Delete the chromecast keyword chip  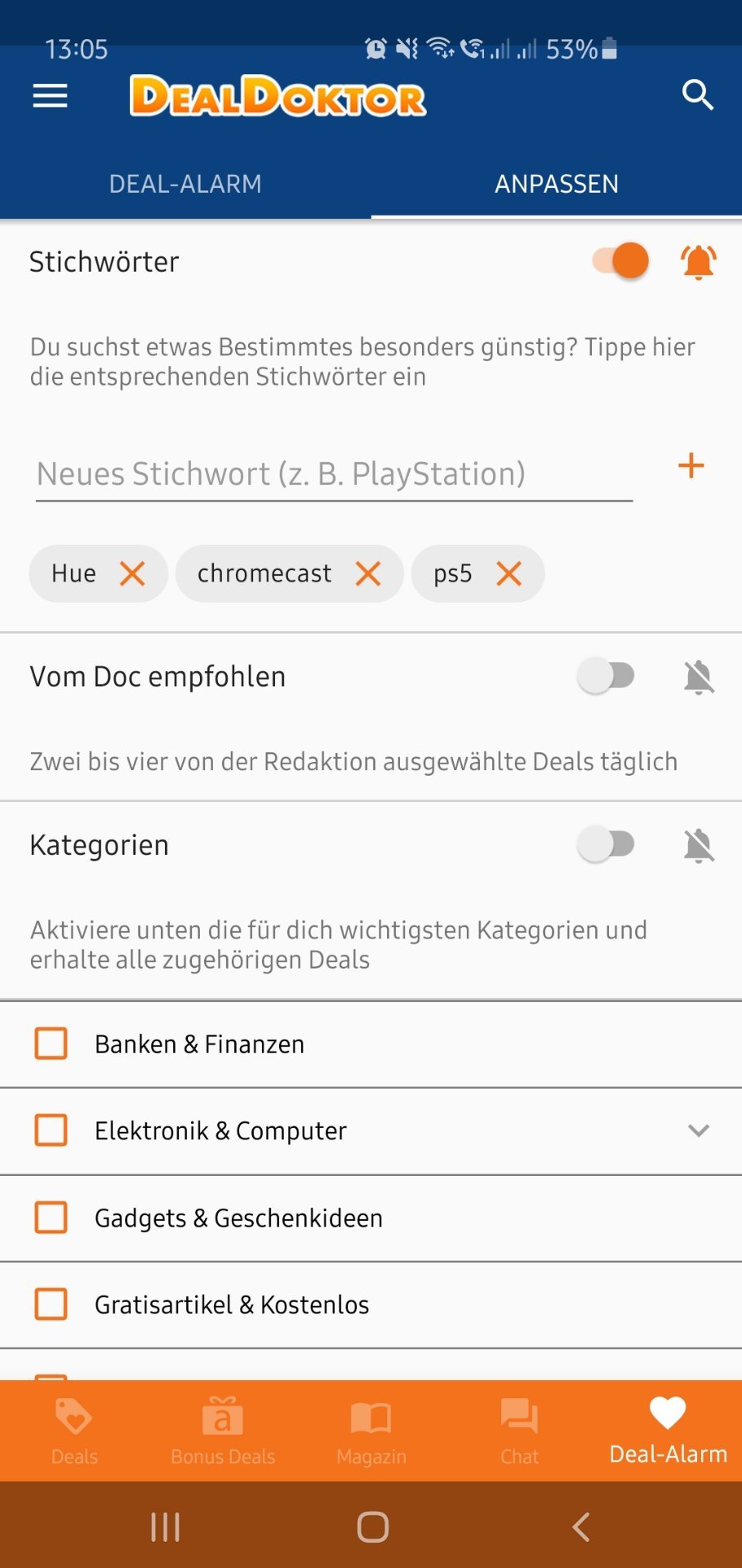[368, 573]
